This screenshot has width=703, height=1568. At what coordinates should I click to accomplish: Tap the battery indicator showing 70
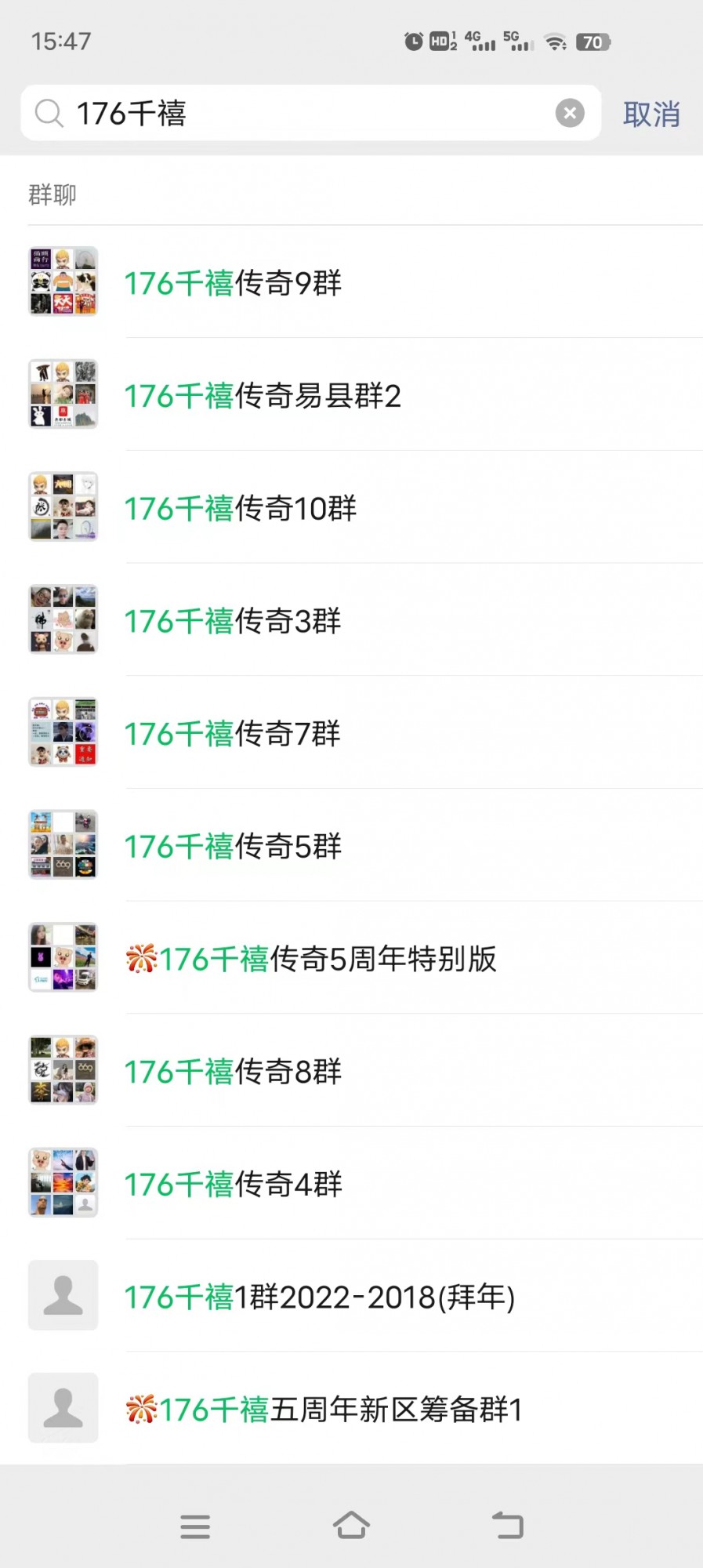click(593, 42)
